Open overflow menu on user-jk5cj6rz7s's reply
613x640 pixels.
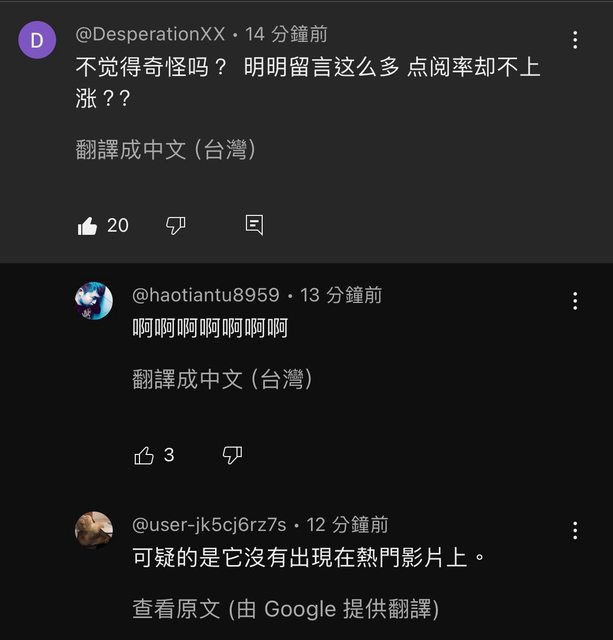[574, 530]
